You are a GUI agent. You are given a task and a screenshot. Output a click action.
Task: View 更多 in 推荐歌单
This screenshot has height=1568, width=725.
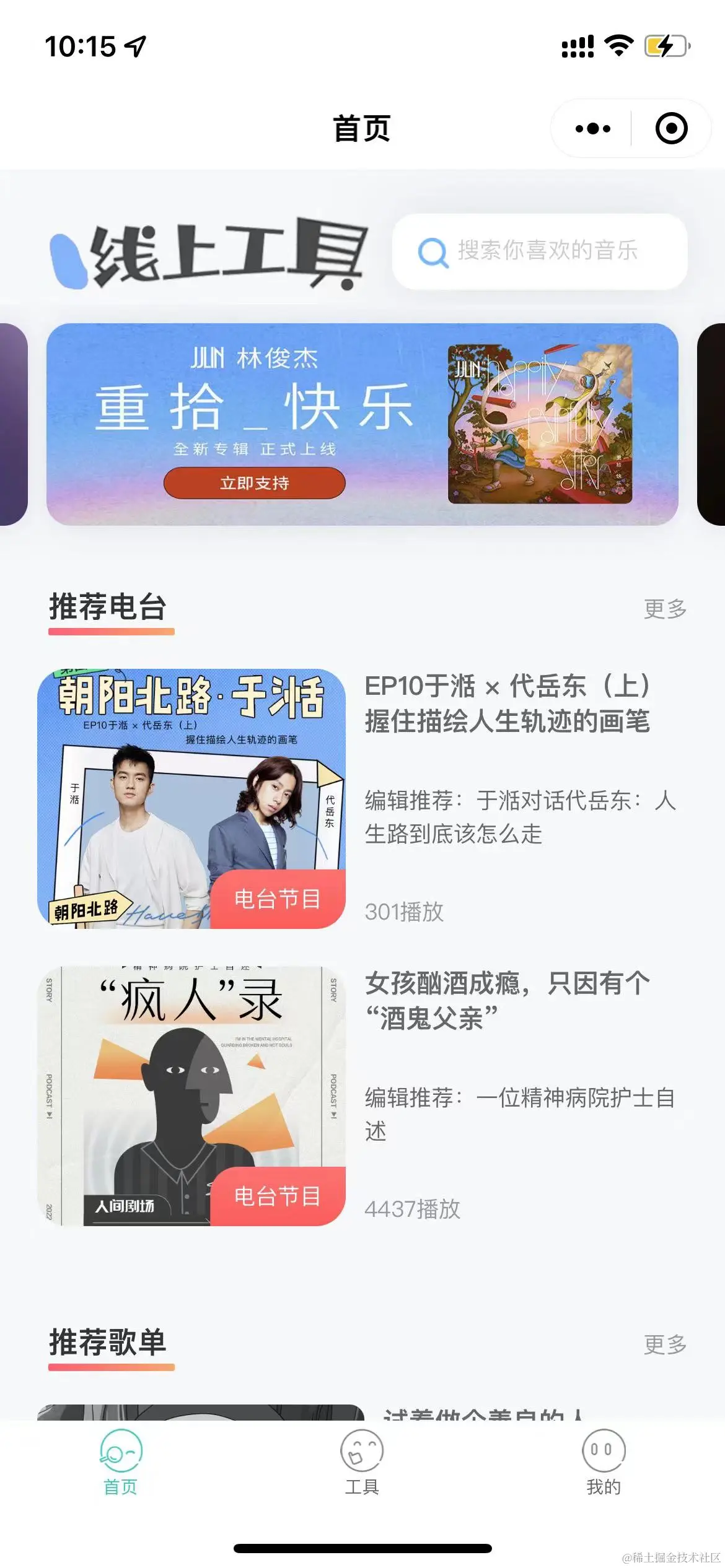[665, 1344]
